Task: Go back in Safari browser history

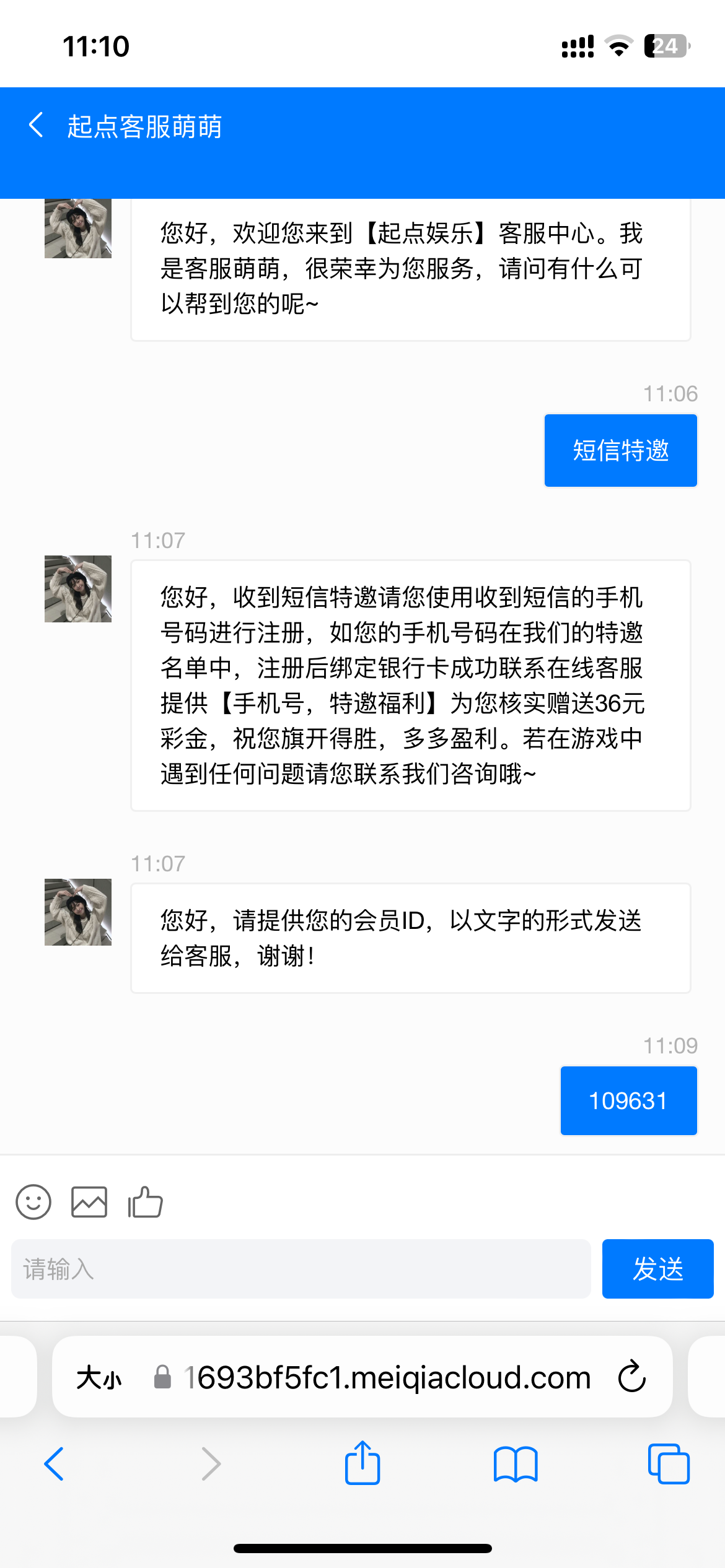Action: click(x=55, y=1464)
